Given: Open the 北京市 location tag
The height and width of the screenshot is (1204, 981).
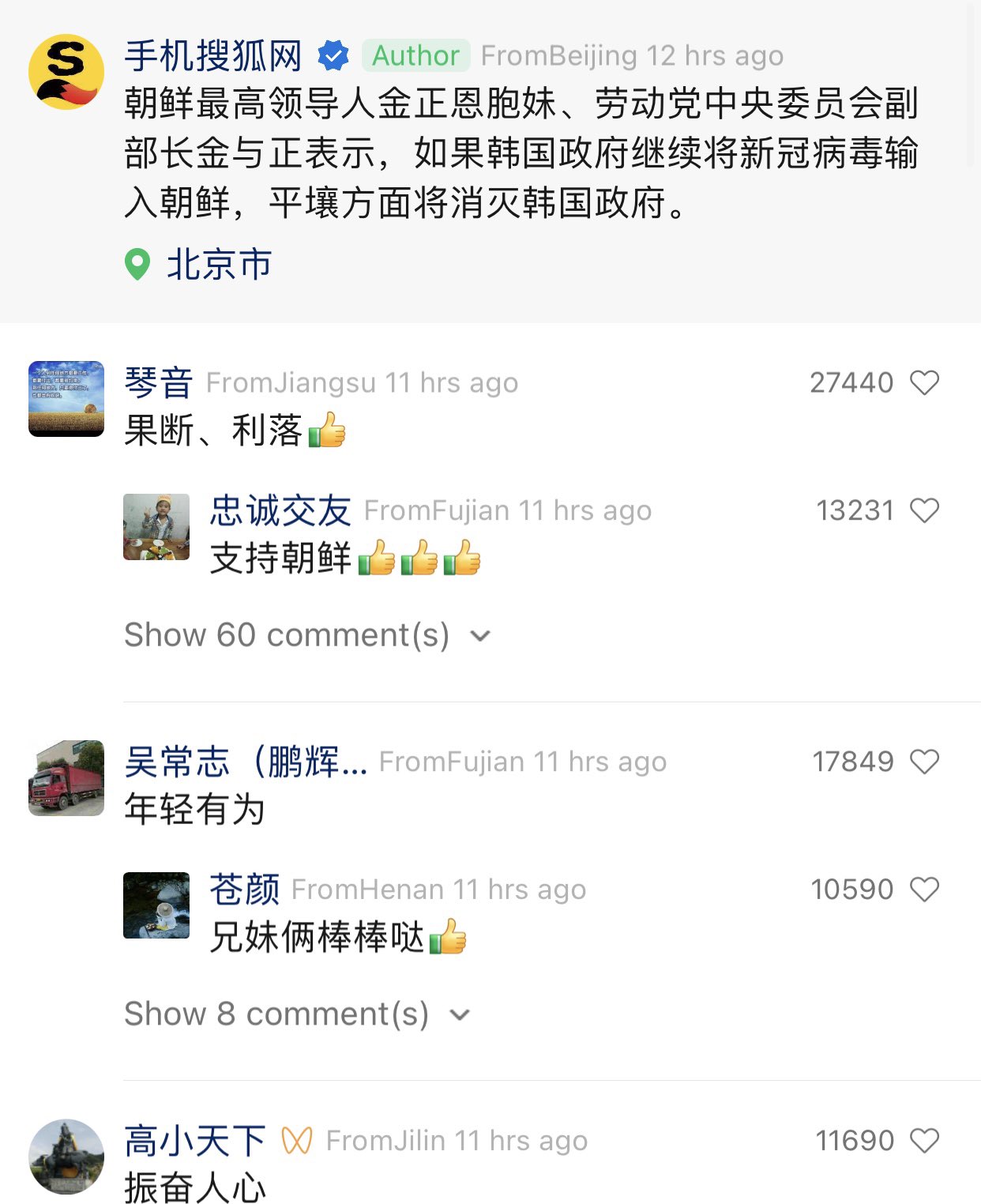Looking at the screenshot, I should 218,265.
